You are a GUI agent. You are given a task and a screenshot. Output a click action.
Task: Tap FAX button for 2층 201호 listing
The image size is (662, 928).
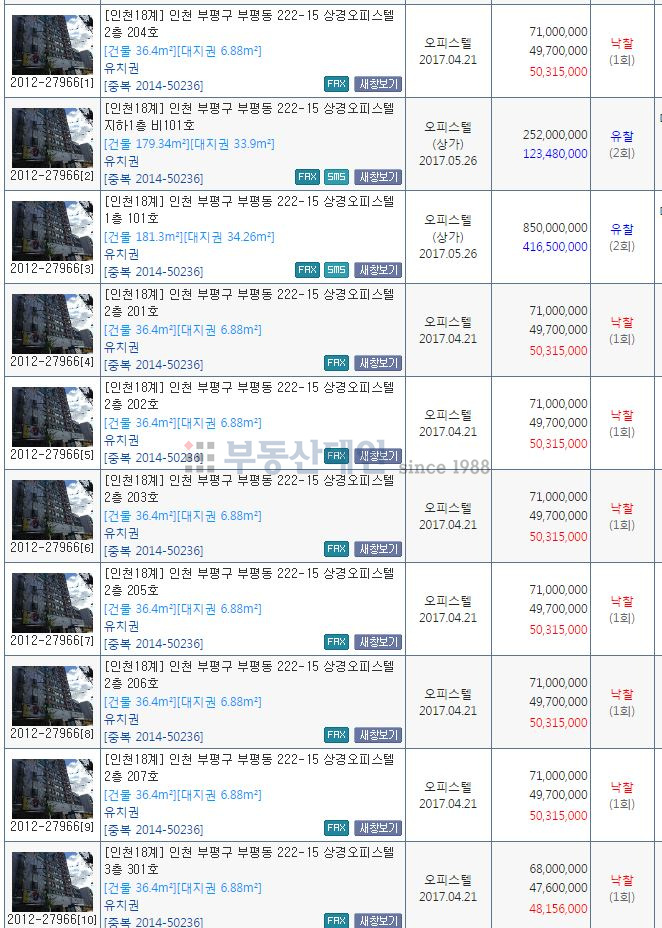pos(337,363)
